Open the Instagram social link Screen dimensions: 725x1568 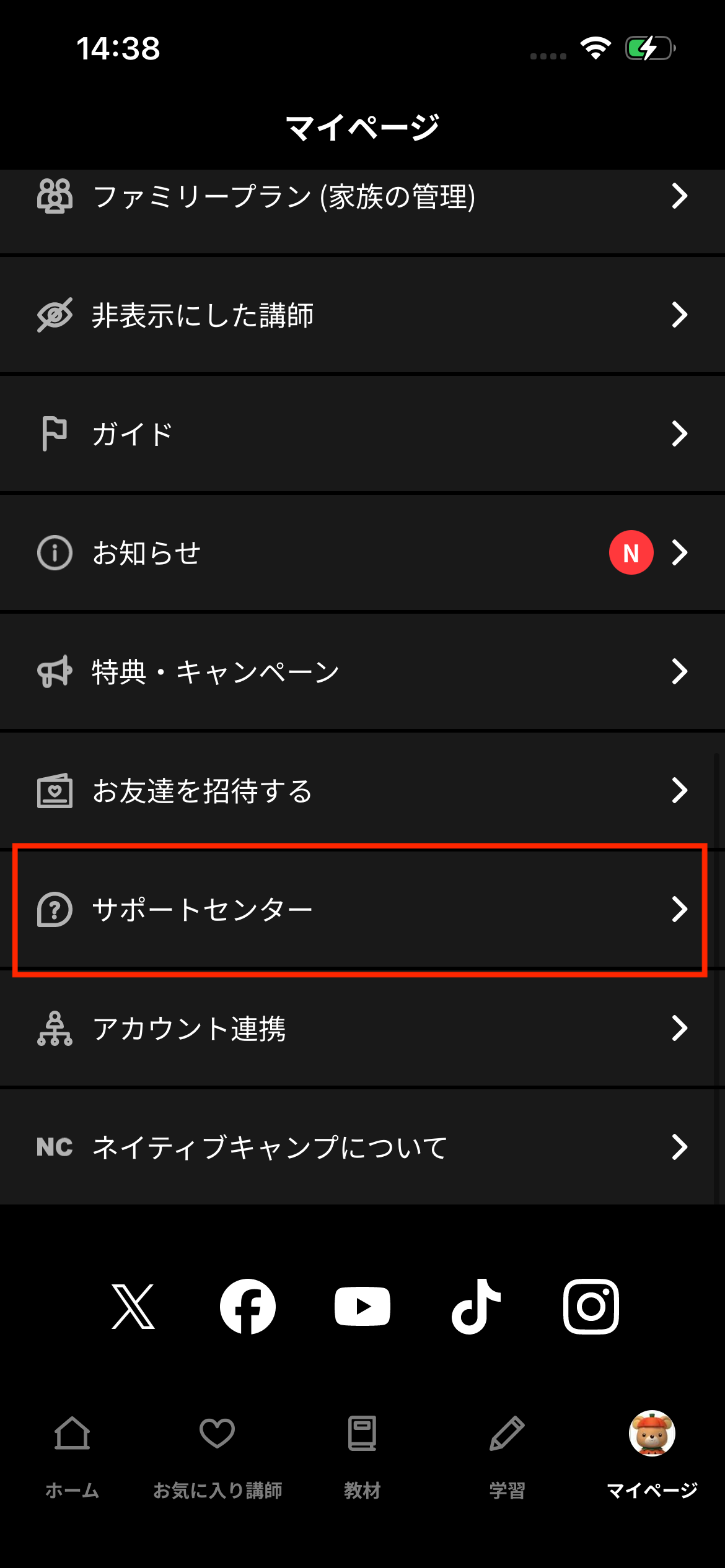591,1307
